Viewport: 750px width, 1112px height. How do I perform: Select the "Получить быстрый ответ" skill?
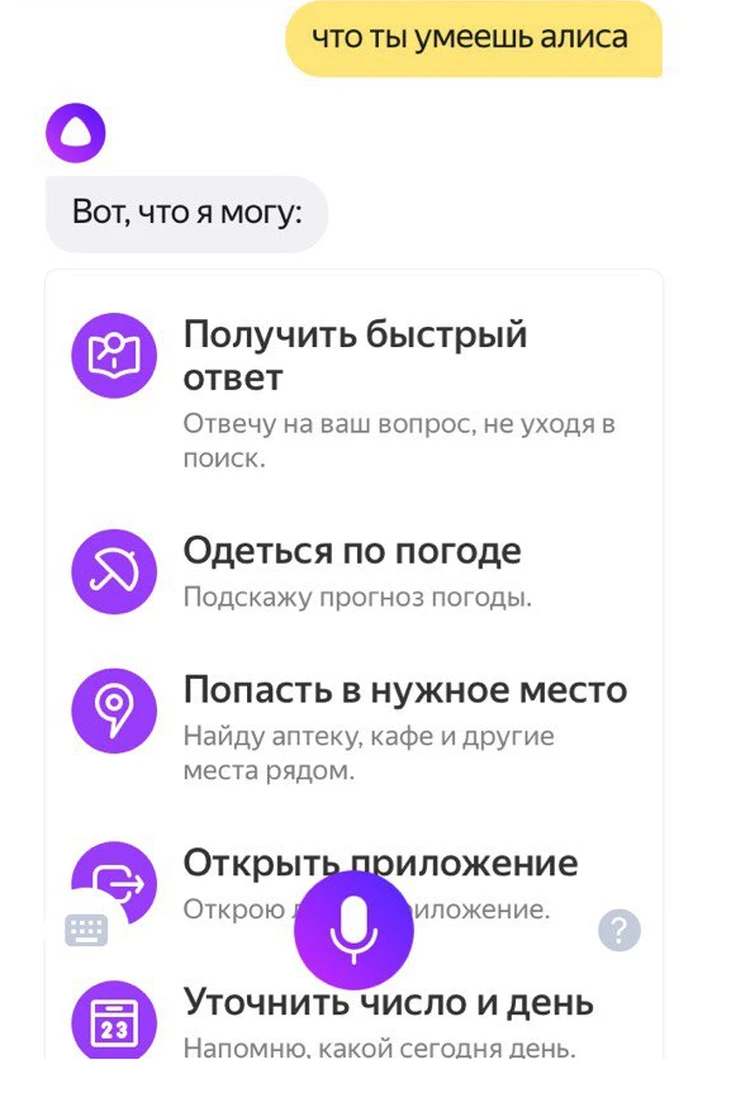[355, 355]
